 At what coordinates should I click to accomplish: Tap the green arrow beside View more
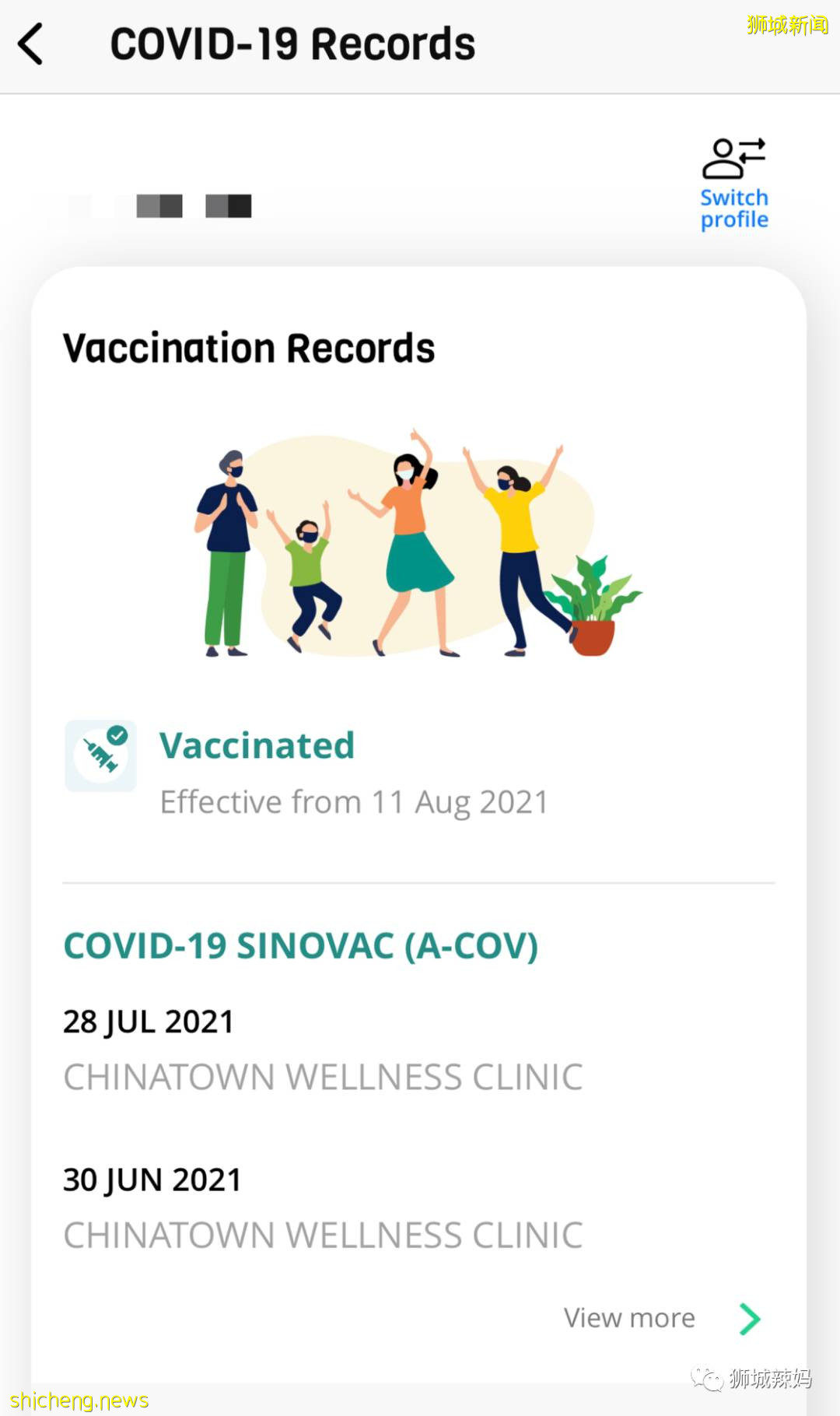click(749, 1318)
